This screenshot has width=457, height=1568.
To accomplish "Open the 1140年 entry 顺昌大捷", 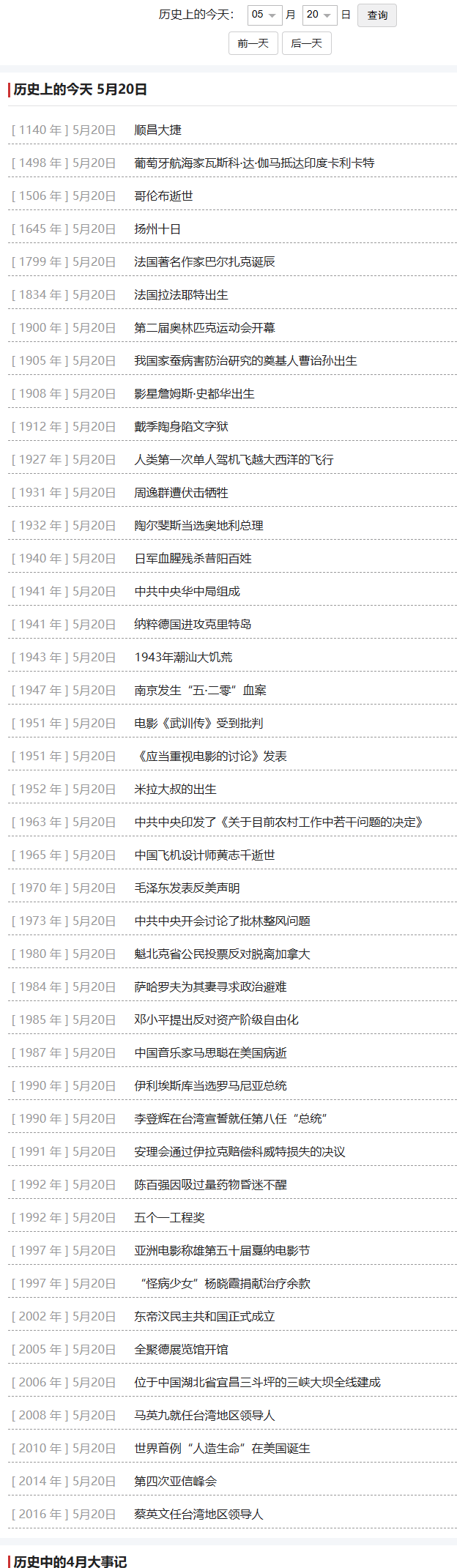I will (x=158, y=130).
